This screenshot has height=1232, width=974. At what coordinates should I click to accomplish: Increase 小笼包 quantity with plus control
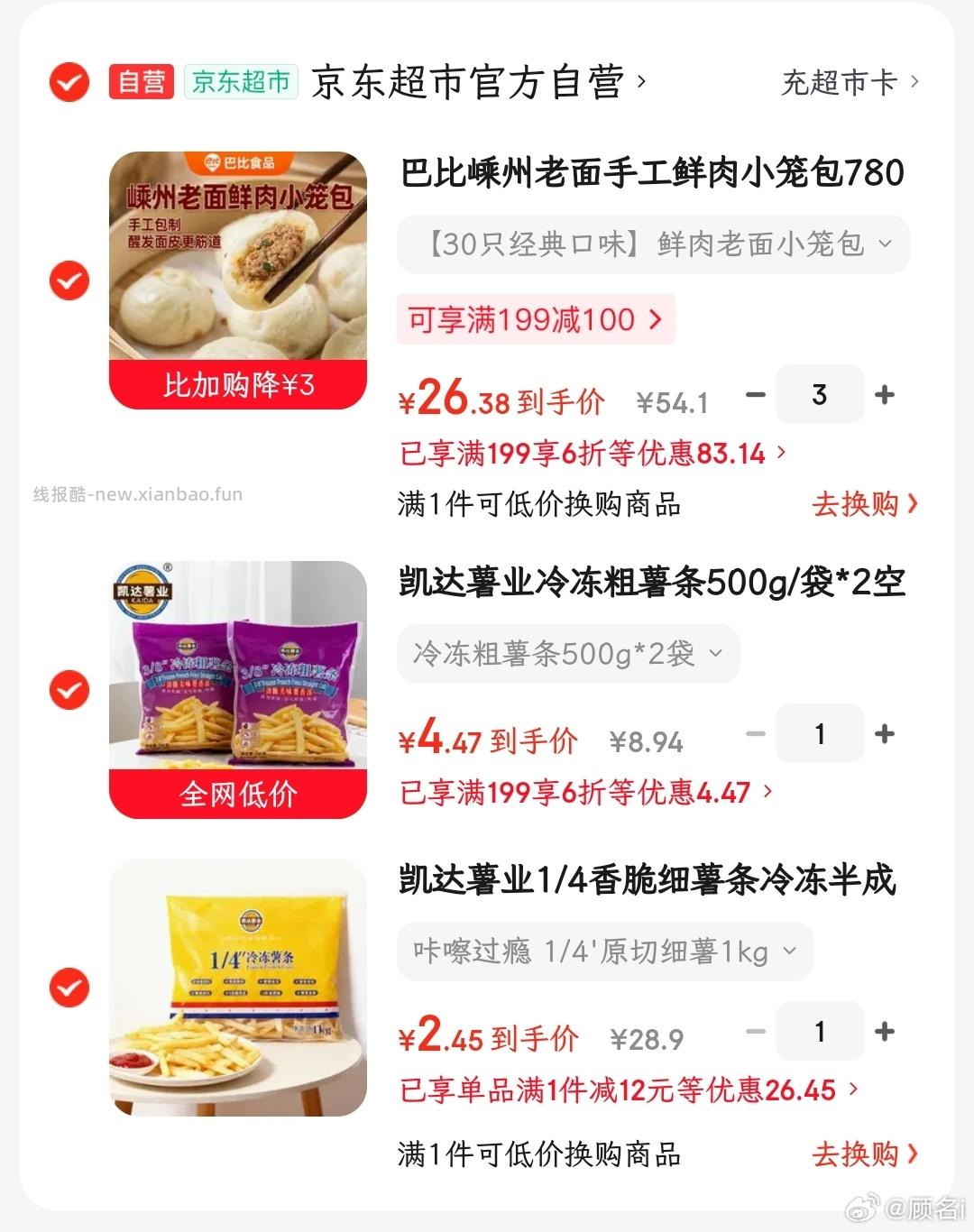click(884, 394)
